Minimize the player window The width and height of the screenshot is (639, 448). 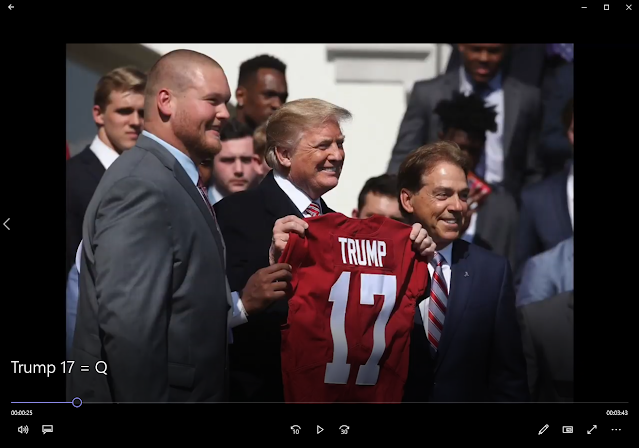pyautogui.click(x=584, y=7)
